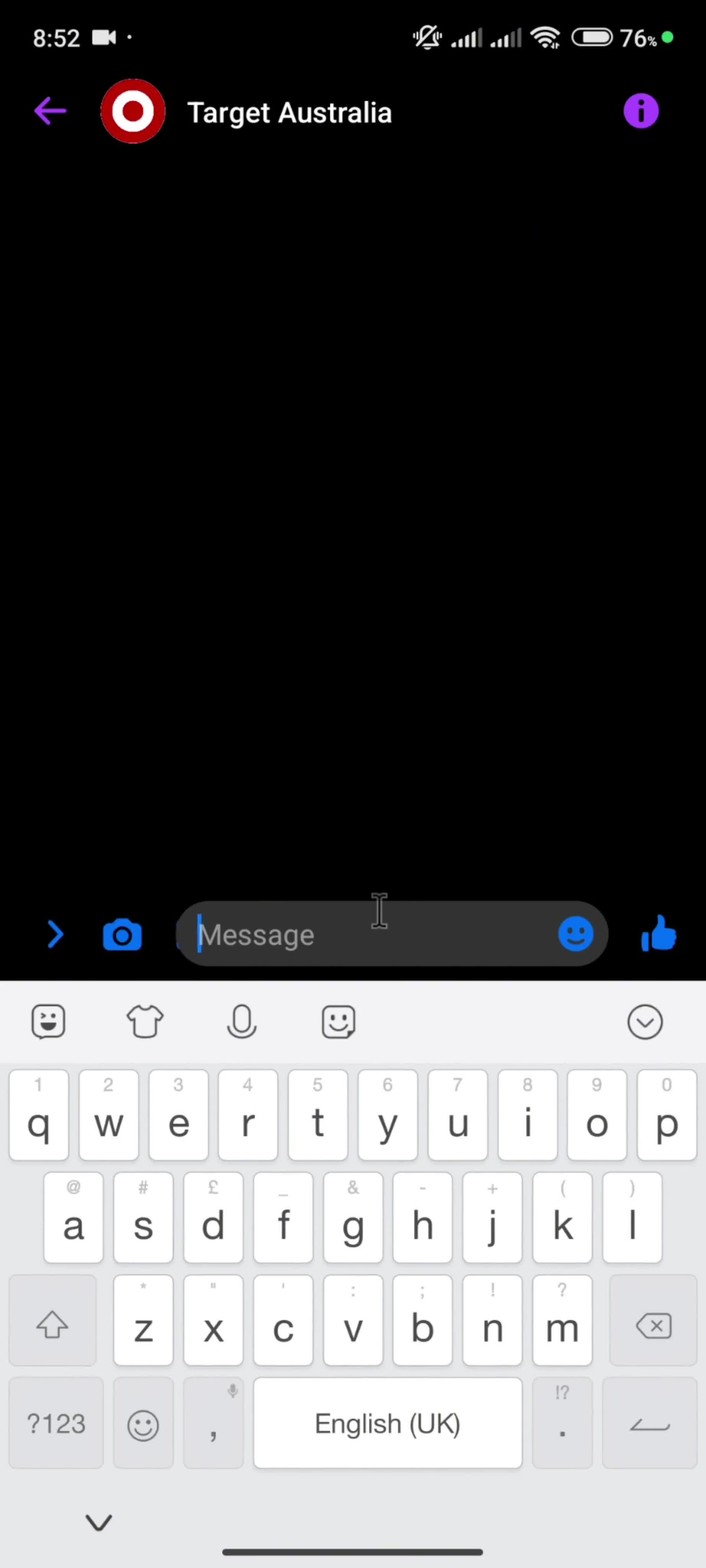Viewport: 706px width, 1568px height.
Task: Open the camera to send a photo
Action: tap(123, 934)
